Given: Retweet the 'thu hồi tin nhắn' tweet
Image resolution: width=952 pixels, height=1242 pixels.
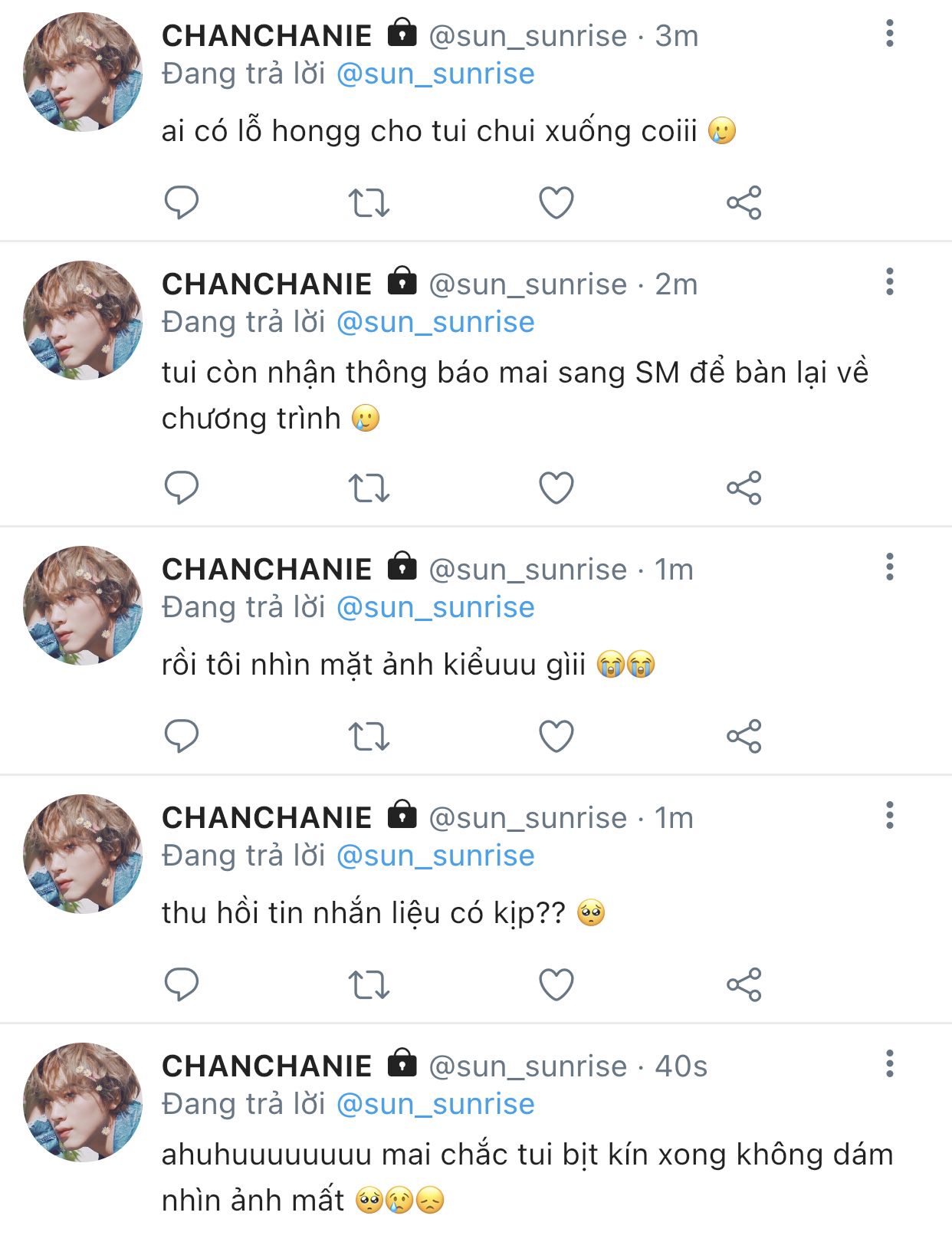Looking at the screenshot, I should pyautogui.click(x=369, y=984).
